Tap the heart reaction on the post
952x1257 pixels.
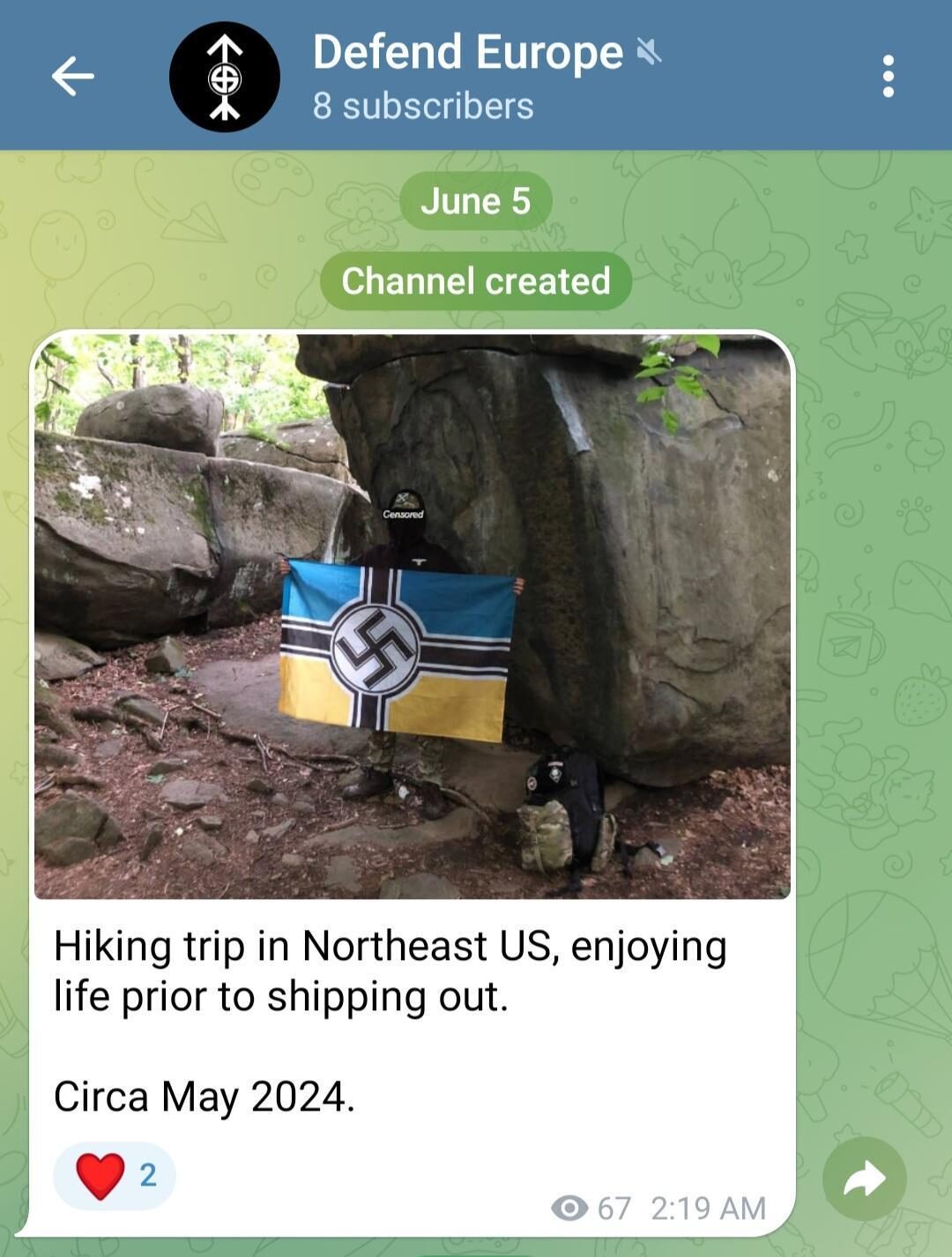point(115,1175)
